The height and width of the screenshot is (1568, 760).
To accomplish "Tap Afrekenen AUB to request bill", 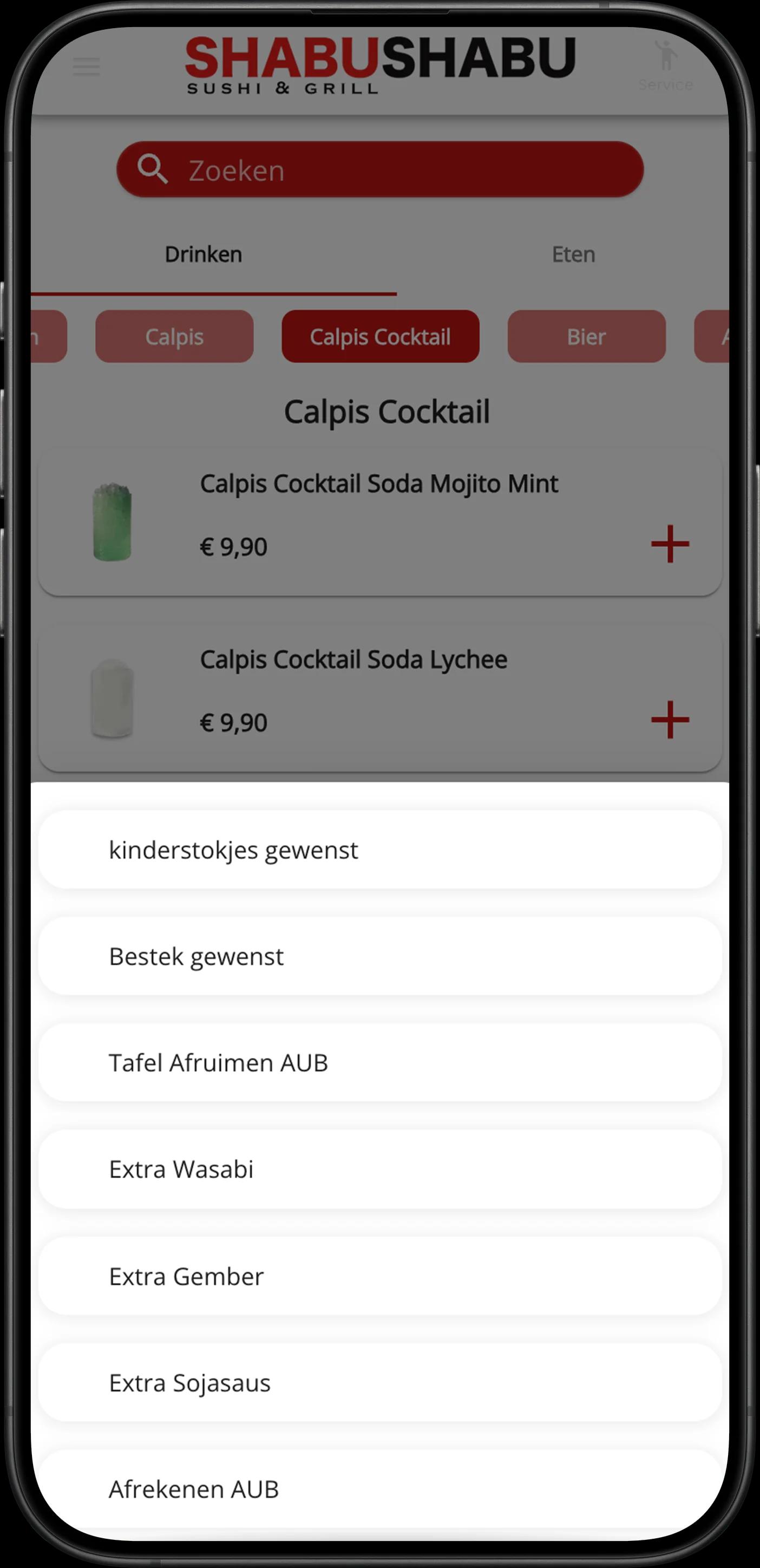I will (379, 1489).
